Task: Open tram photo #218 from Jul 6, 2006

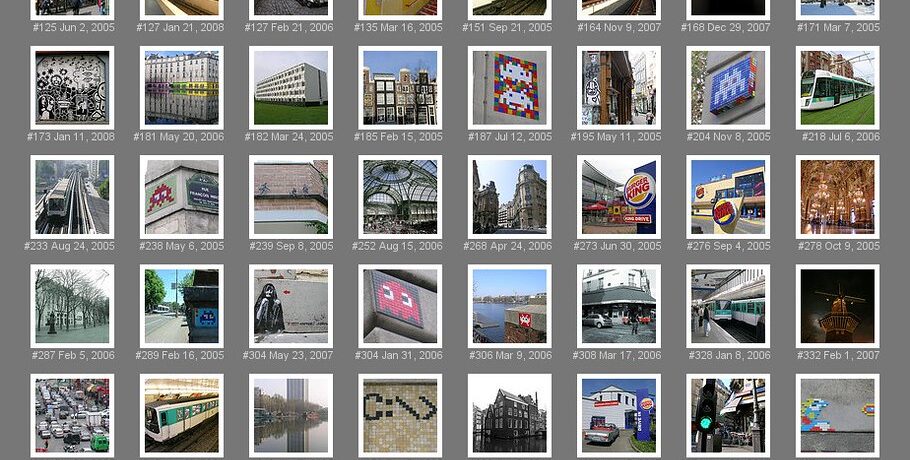Action: (838, 88)
